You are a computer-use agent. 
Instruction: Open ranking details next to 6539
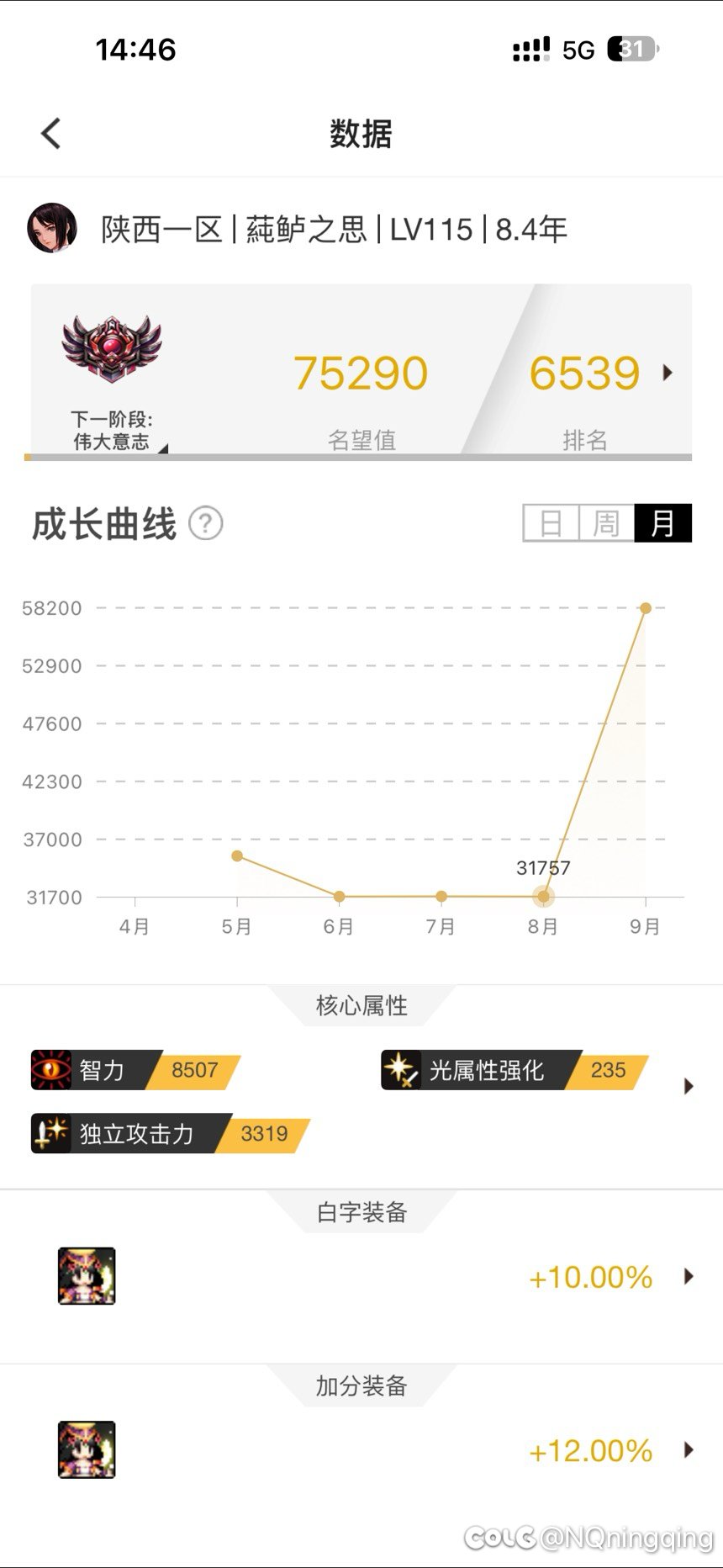(x=668, y=373)
